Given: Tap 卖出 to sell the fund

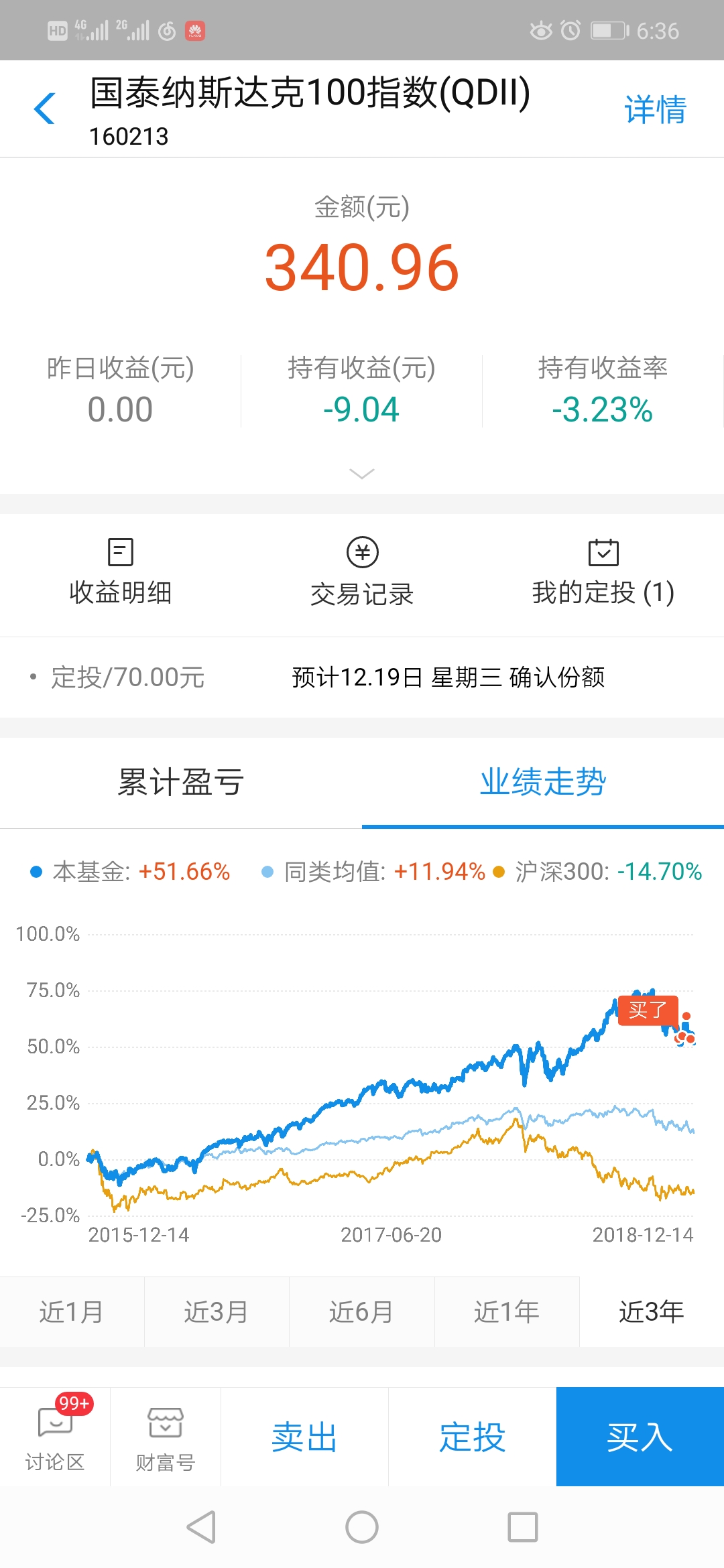Looking at the screenshot, I should pyautogui.click(x=304, y=1437).
